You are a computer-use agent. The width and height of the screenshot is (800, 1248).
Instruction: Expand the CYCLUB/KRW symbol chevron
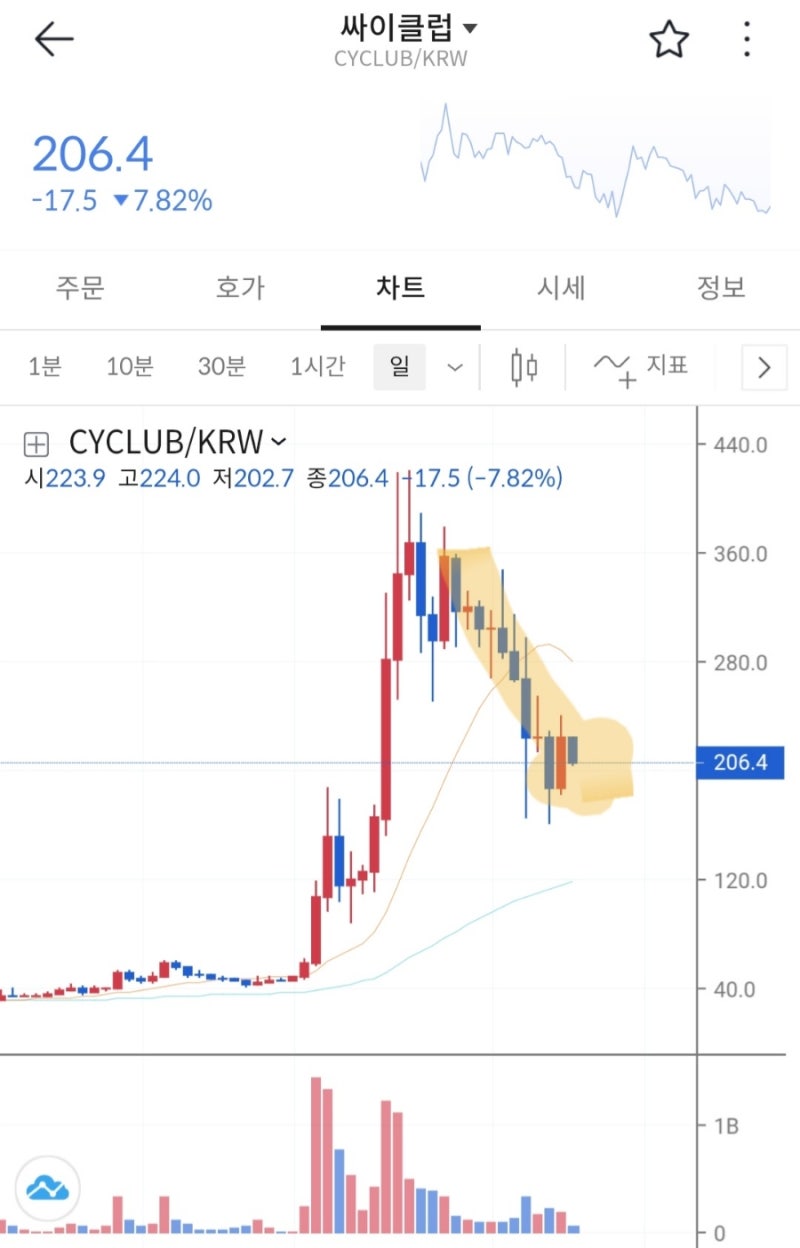click(x=278, y=443)
